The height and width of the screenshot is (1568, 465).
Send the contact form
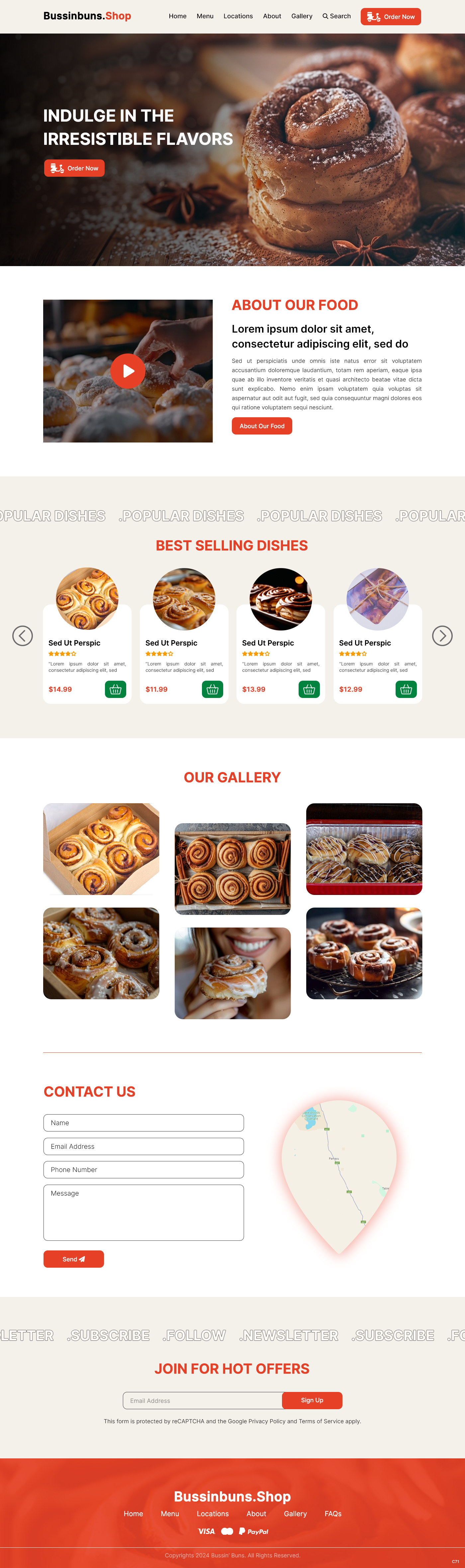74,1259
